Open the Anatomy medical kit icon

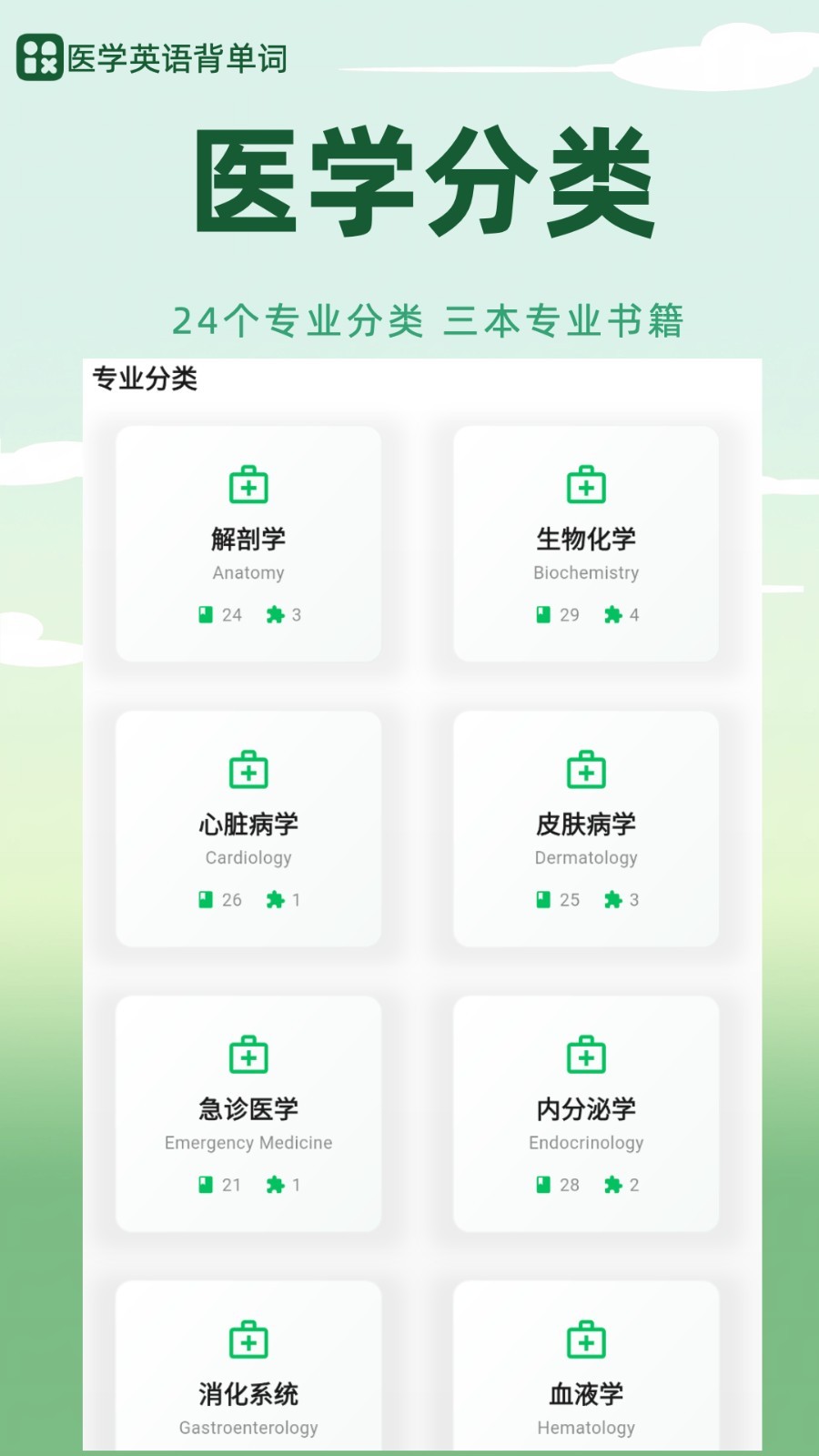(x=248, y=484)
